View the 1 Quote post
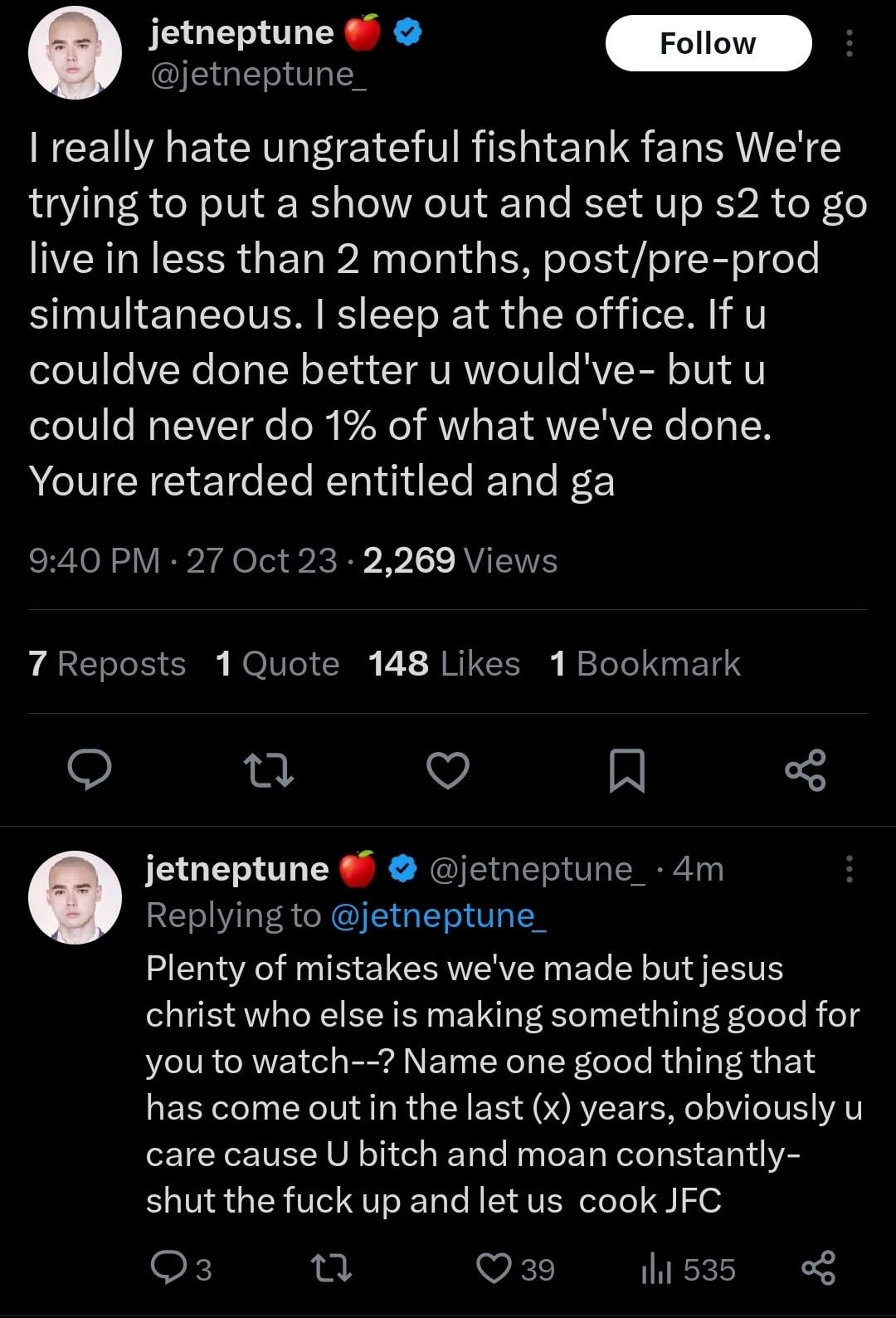 point(277,664)
